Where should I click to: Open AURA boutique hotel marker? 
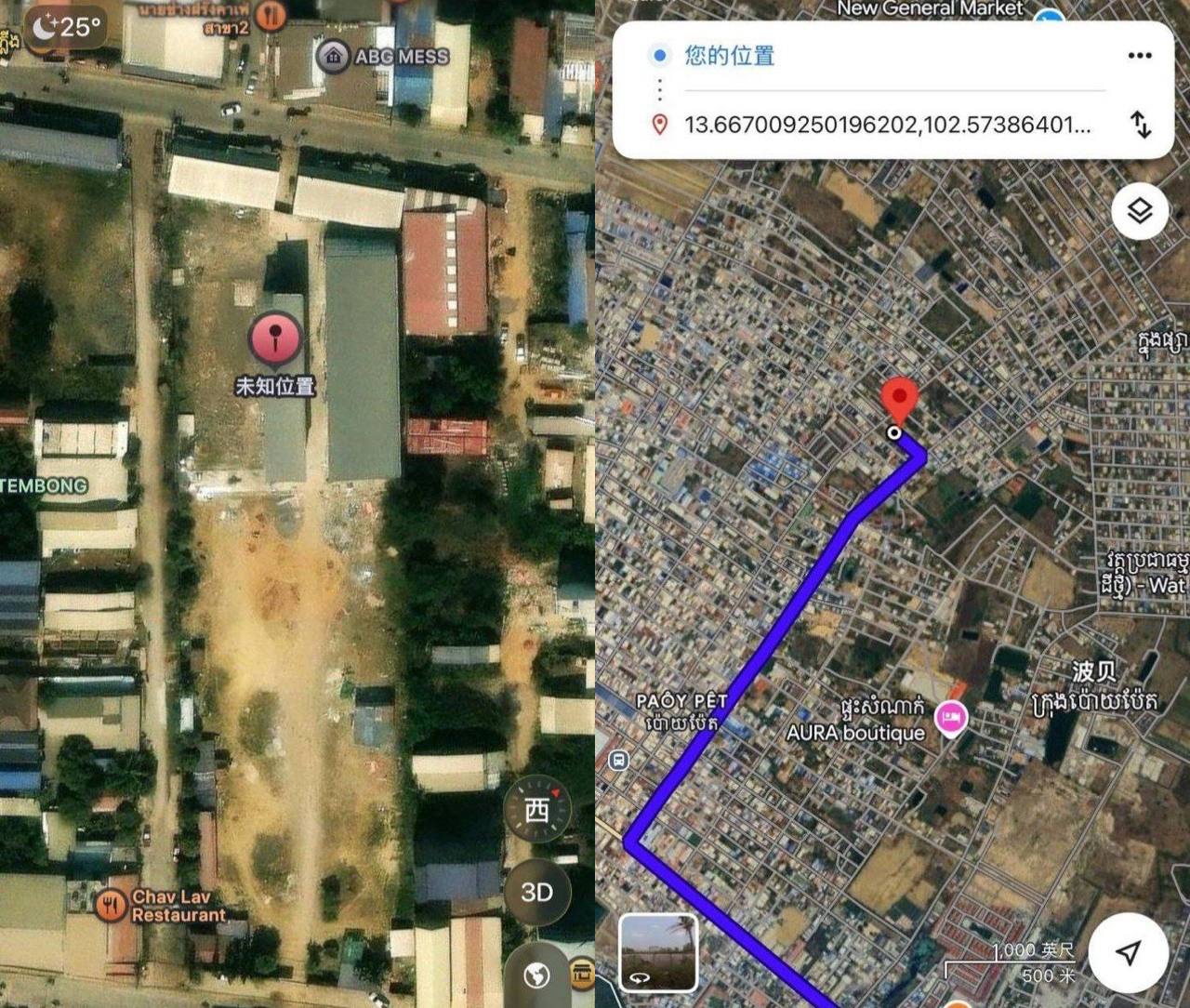pyautogui.click(x=950, y=718)
